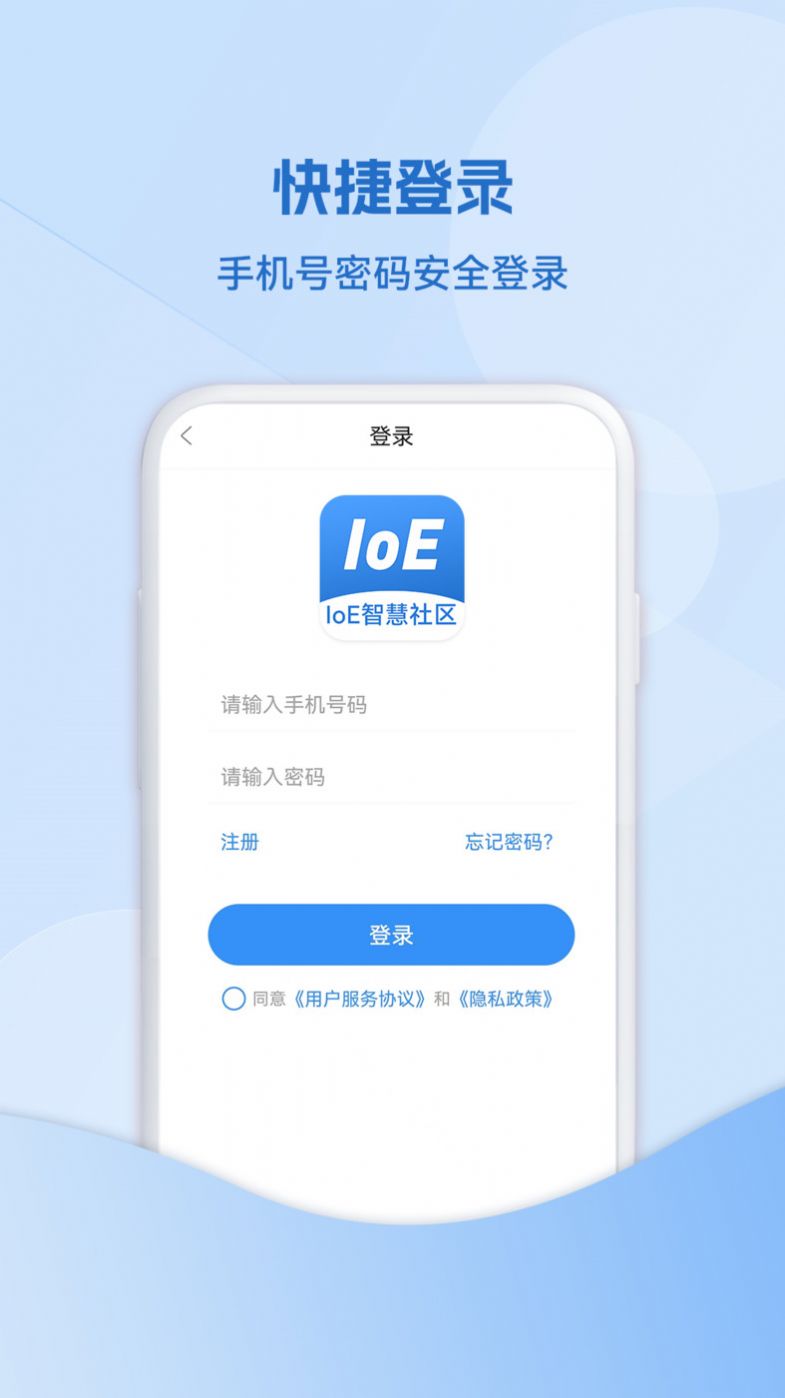This screenshot has width=785, height=1398.
Task: Click 忘记密码? to reset password
Action: (x=508, y=843)
